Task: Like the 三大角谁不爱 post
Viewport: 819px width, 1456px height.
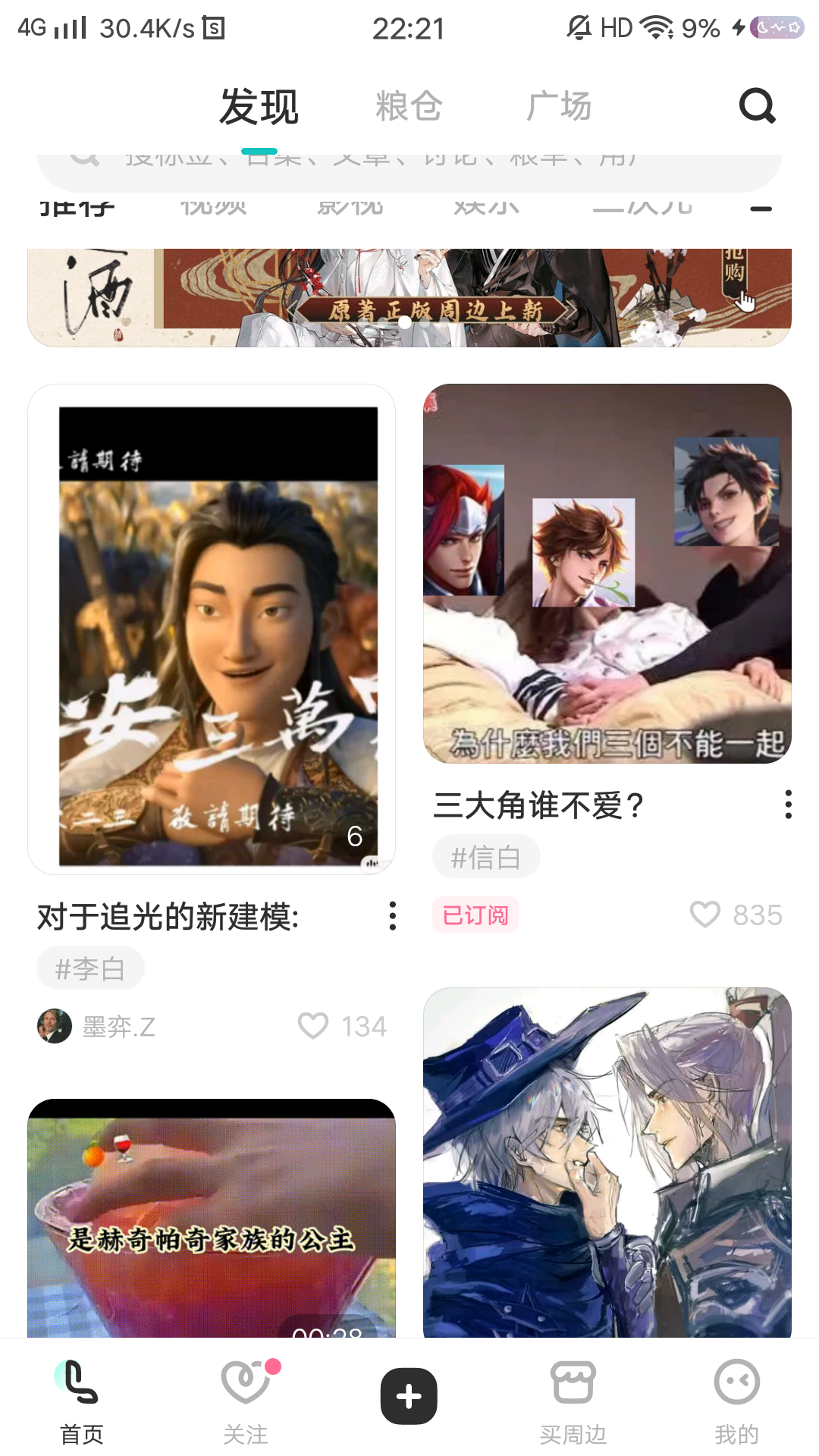Action: (705, 915)
